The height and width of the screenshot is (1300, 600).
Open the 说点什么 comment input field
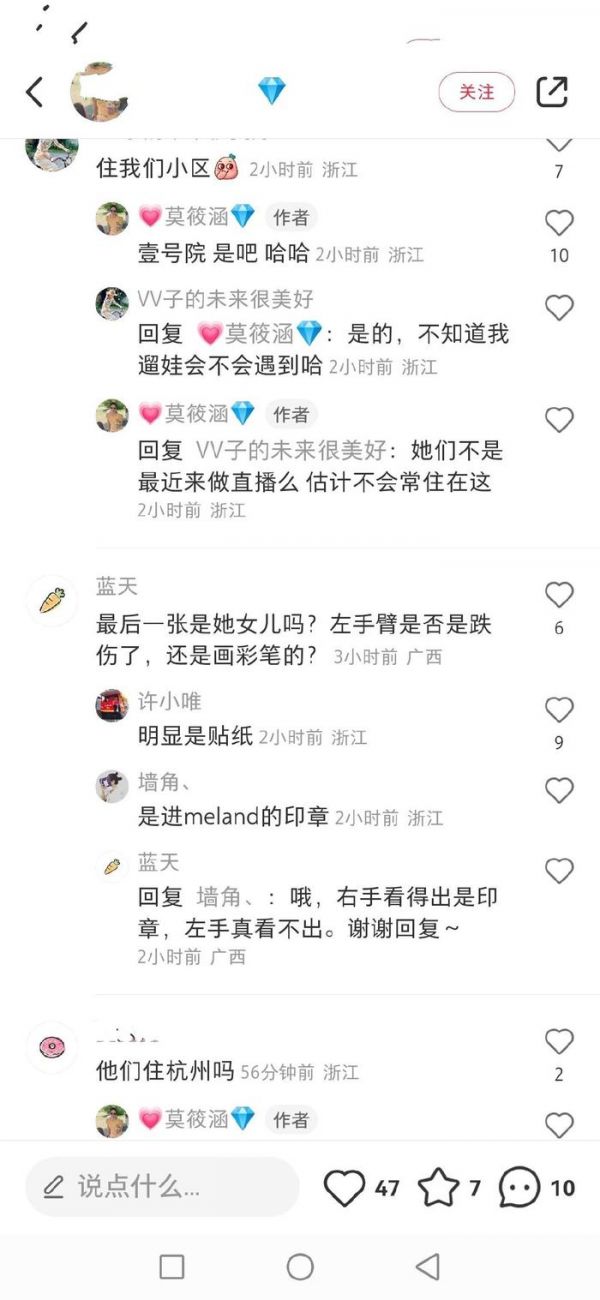162,1187
